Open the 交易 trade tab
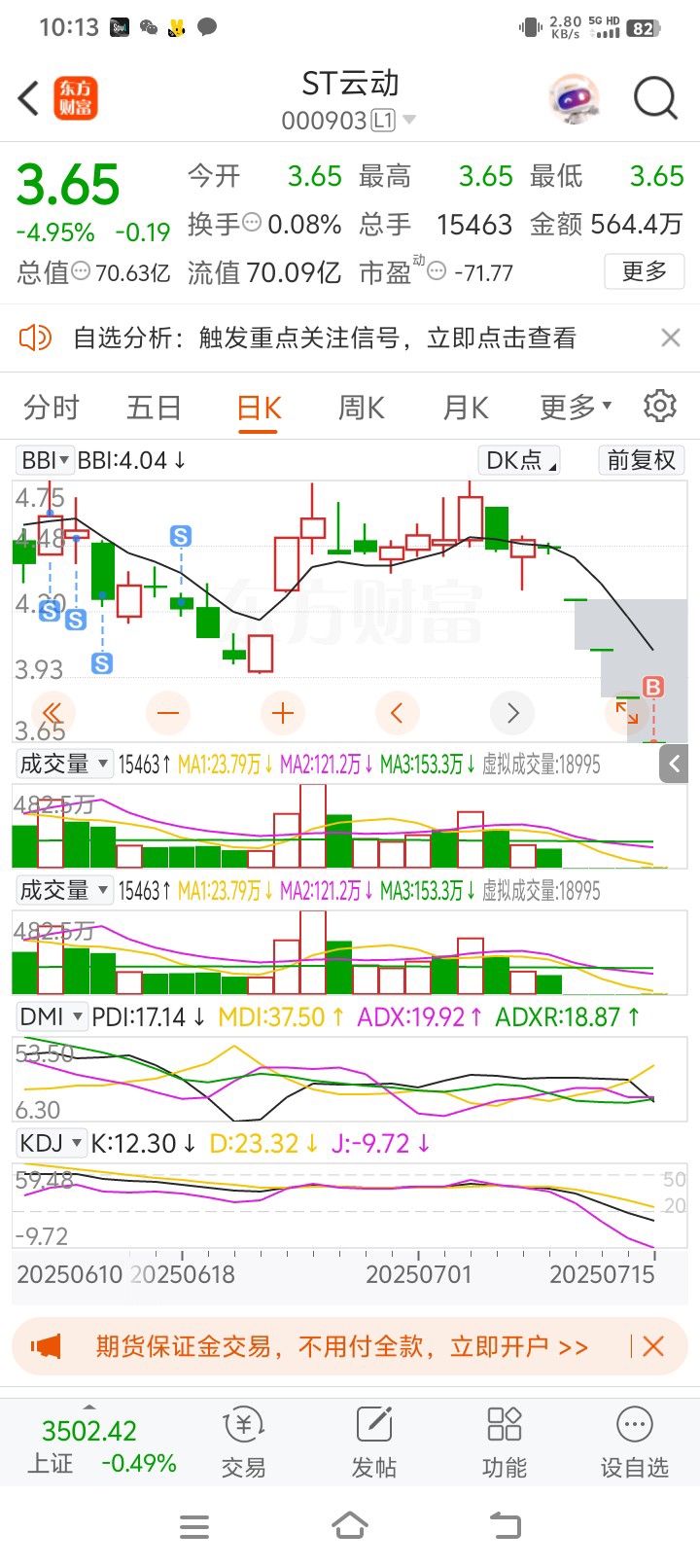The image size is (700, 1568). click(243, 1443)
